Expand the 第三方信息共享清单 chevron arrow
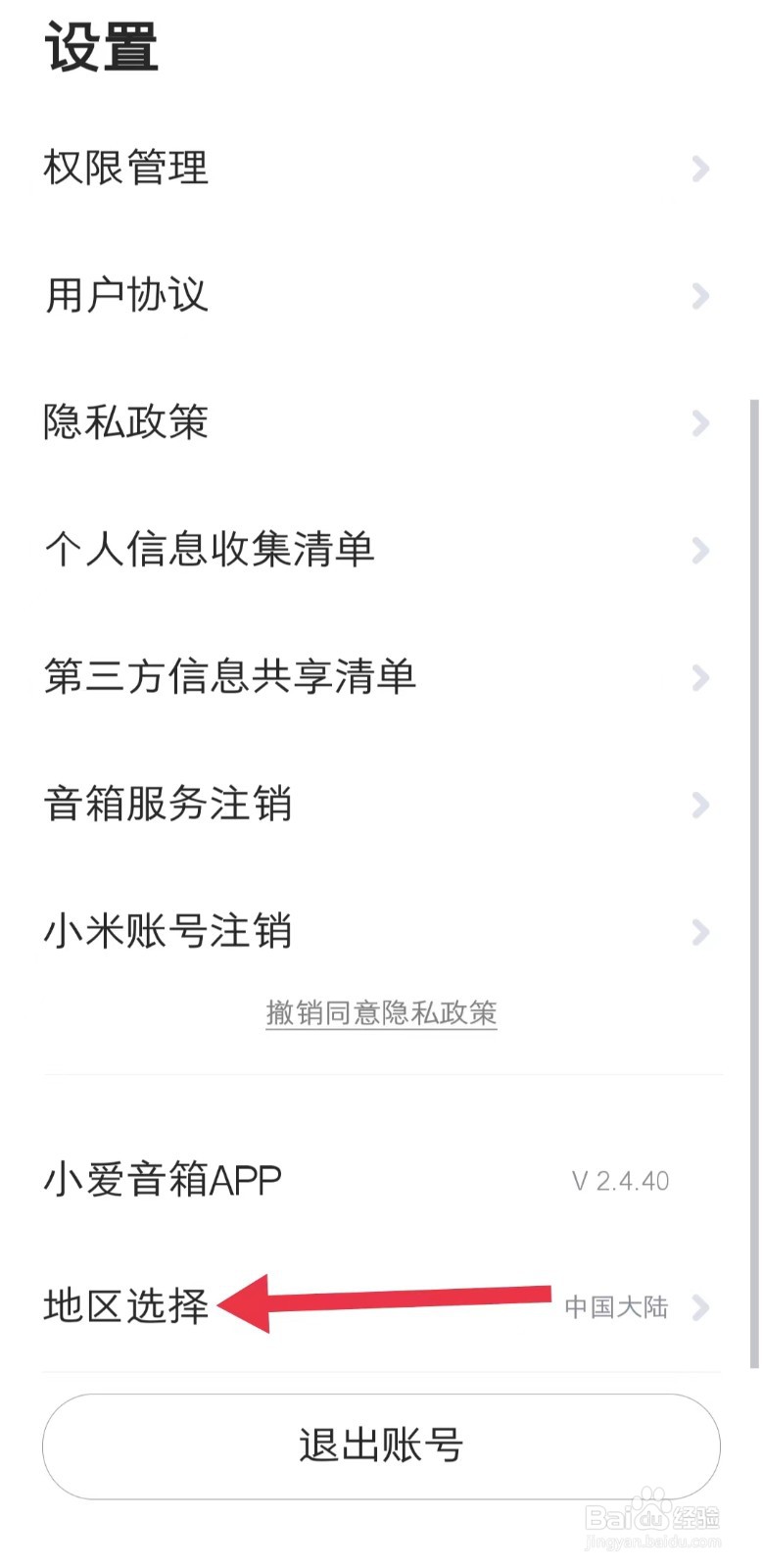The height and width of the screenshot is (1568, 763). [700, 678]
